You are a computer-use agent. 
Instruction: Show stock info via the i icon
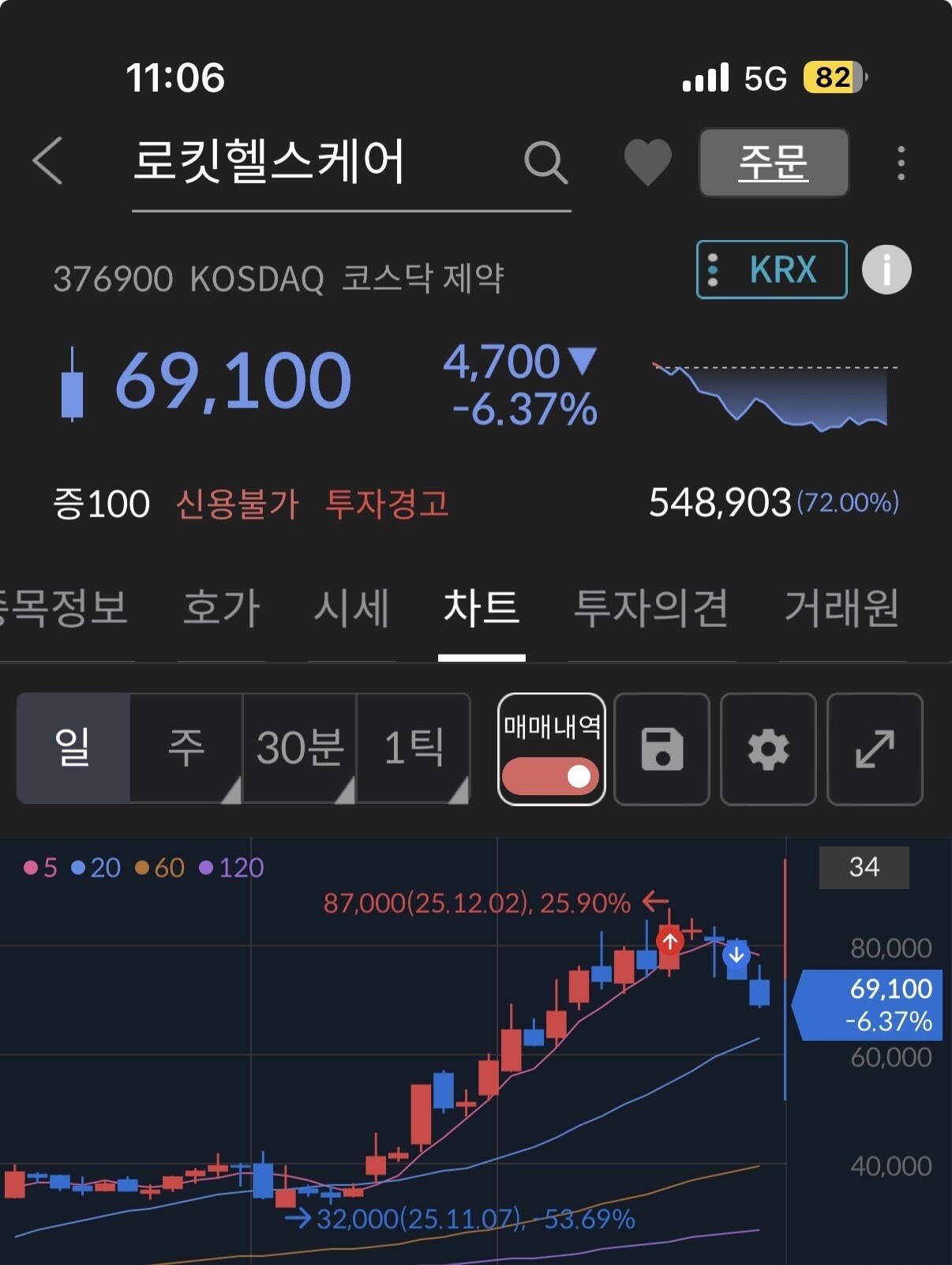coord(886,270)
